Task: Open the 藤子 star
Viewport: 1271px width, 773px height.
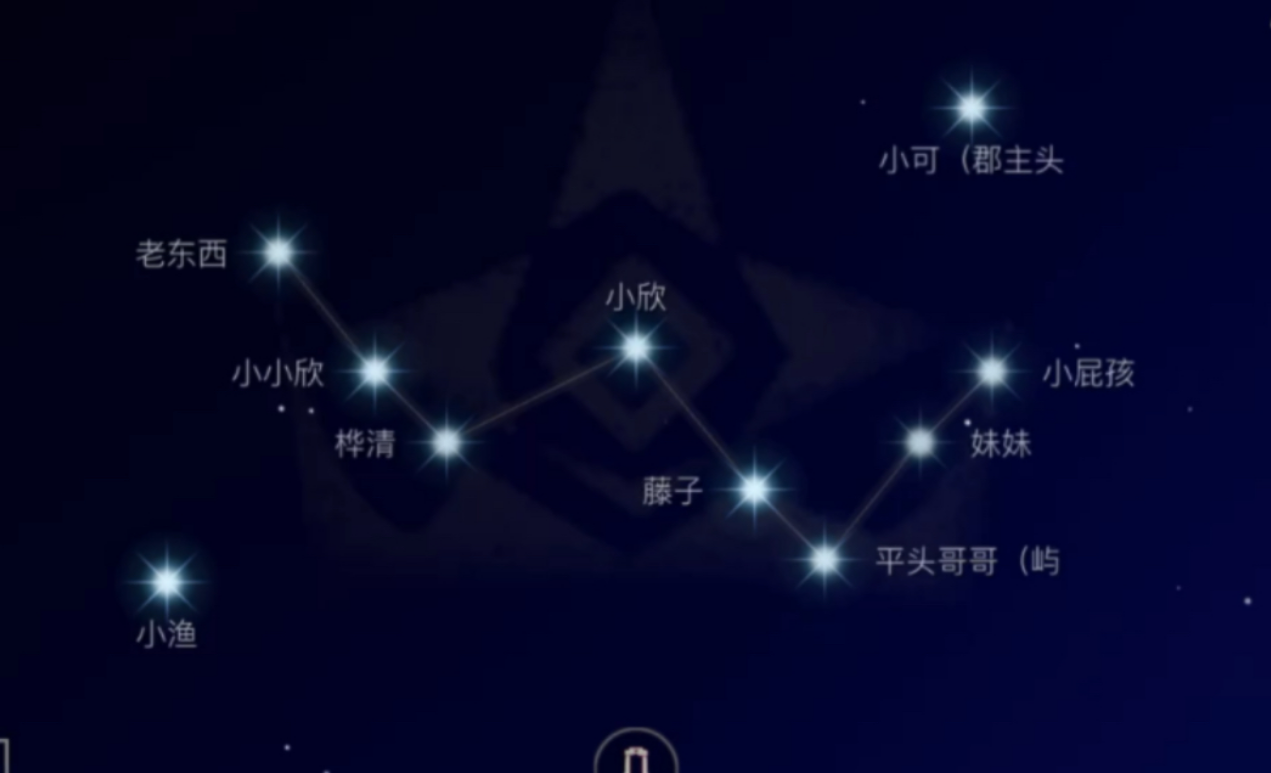Action: pyautogui.click(x=755, y=490)
